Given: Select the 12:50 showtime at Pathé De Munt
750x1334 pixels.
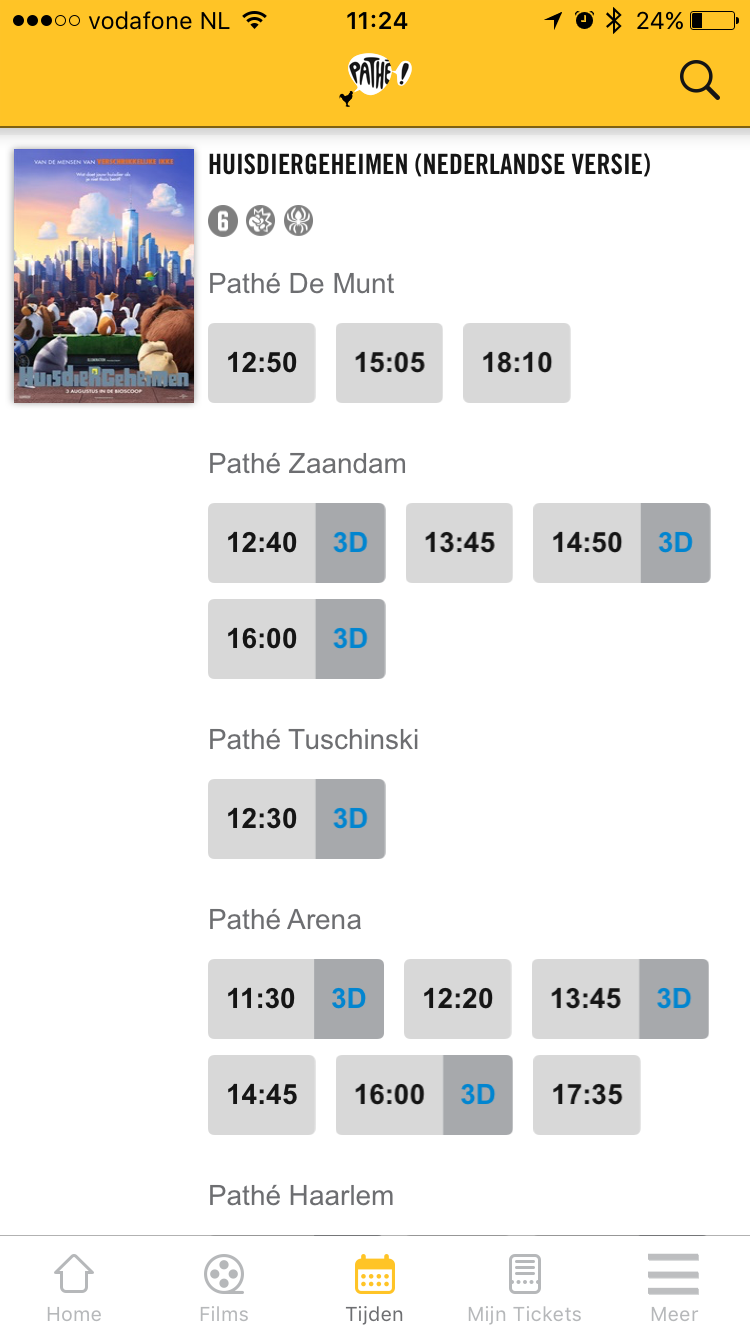Looking at the screenshot, I should (262, 363).
